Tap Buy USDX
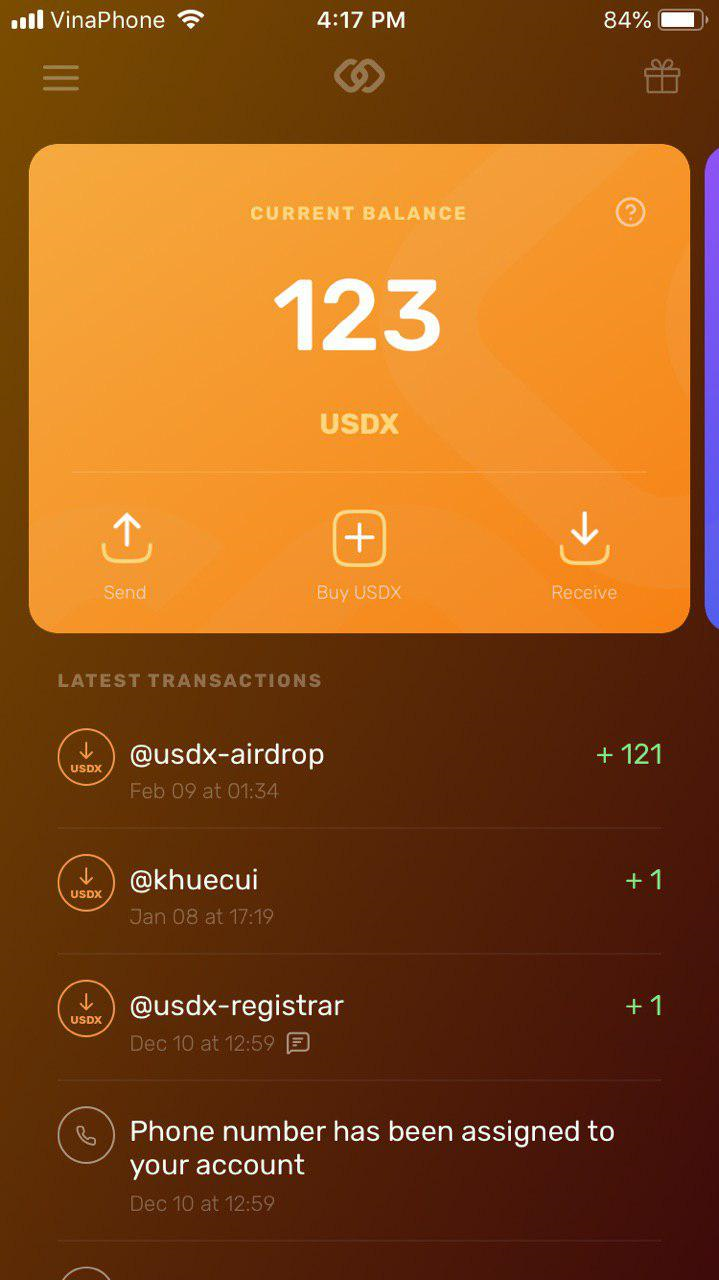The height and width of the screenshot is (1280, 719). (x=359, y=555)
